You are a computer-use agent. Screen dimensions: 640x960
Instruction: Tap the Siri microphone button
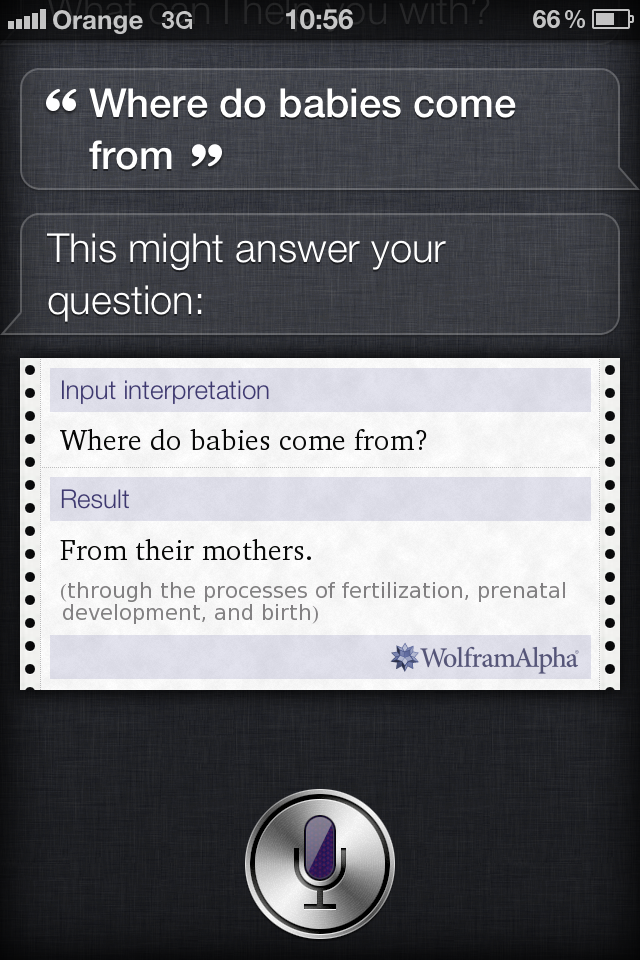(x=320, y=862)
